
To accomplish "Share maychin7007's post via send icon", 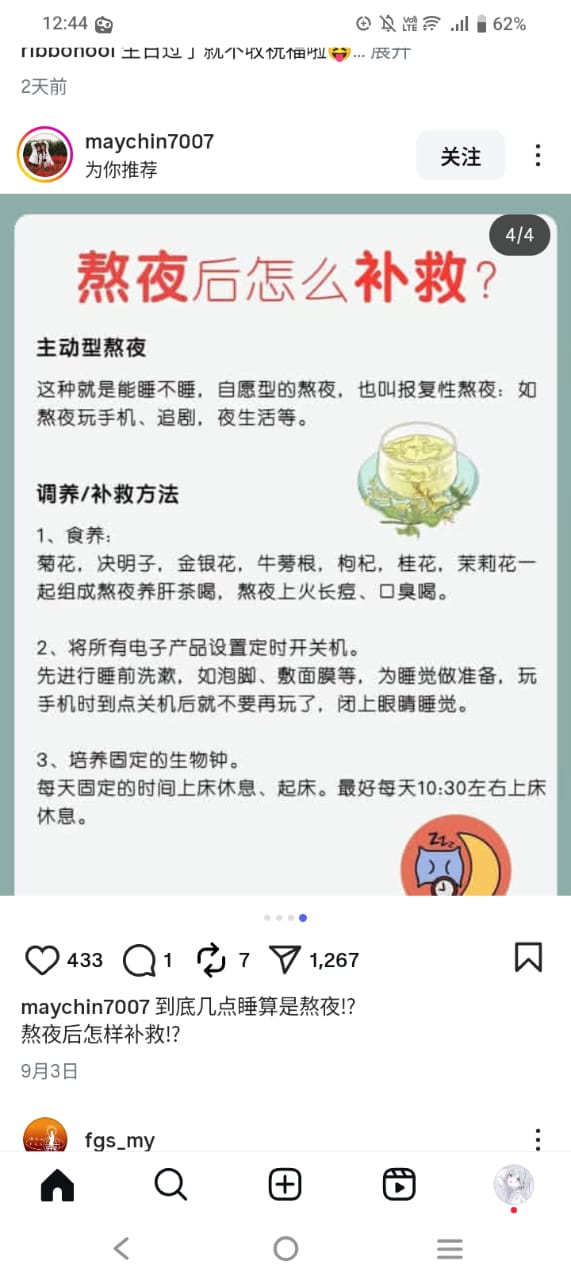I will tap(286, 960).
